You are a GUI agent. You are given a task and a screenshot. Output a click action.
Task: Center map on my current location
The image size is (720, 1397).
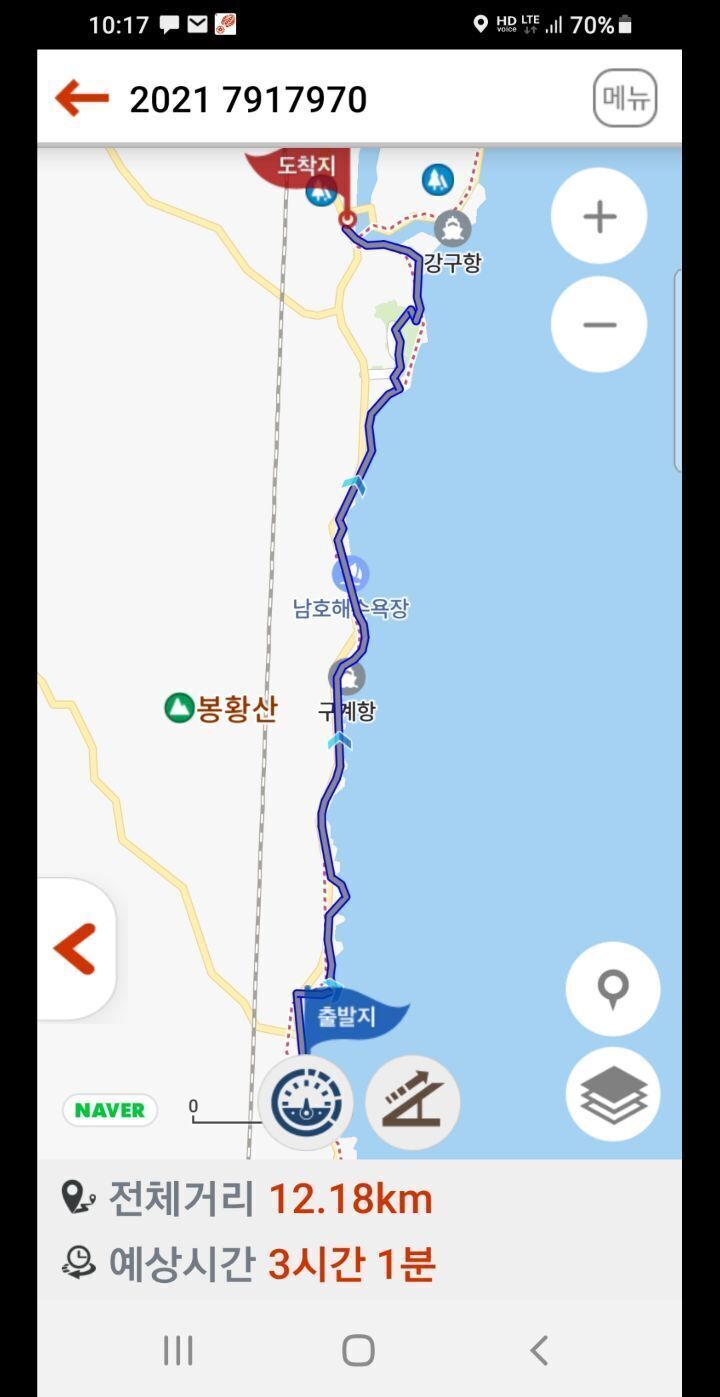click(612, 989)
